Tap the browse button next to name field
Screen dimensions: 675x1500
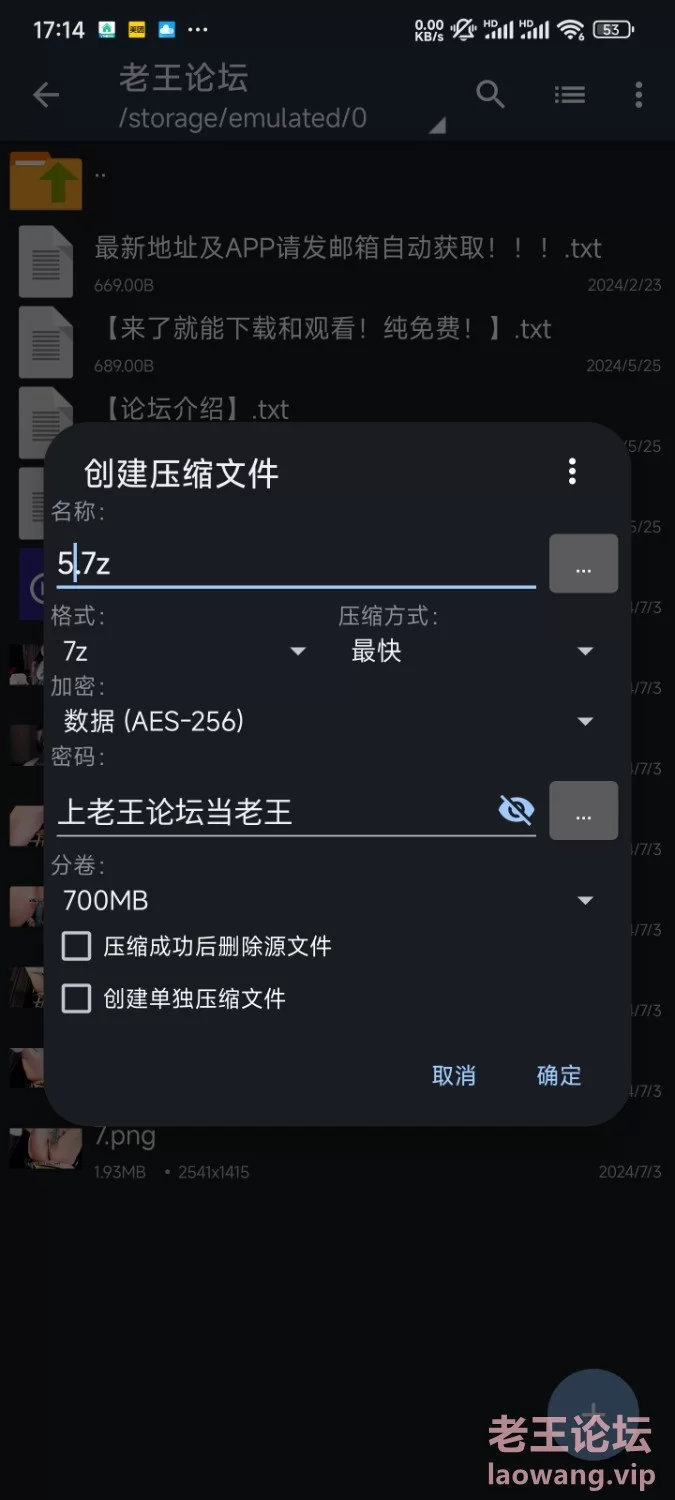pyautogui.click(x=583, y=564)
